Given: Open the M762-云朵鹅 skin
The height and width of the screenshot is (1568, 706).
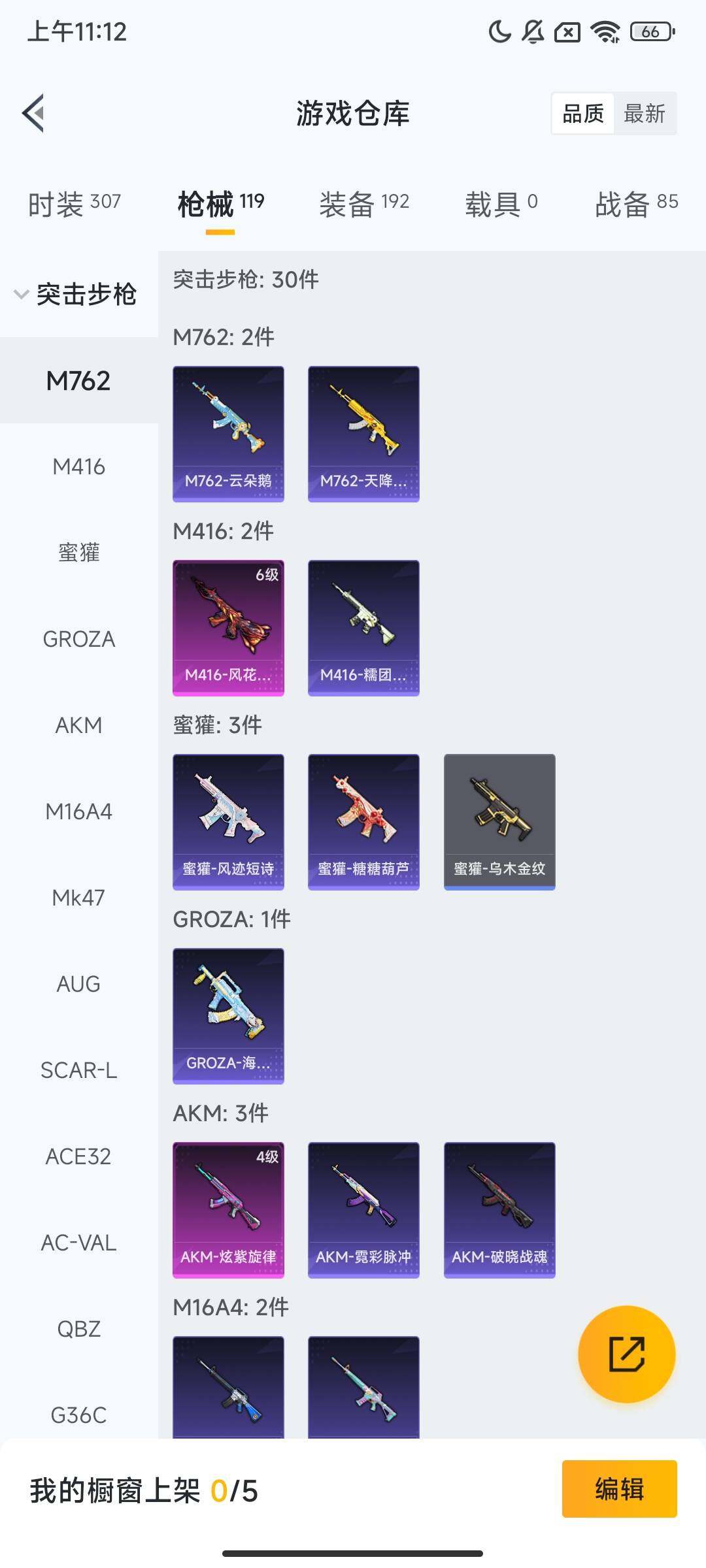Looking at the screenshot, I should coord(228,434).
